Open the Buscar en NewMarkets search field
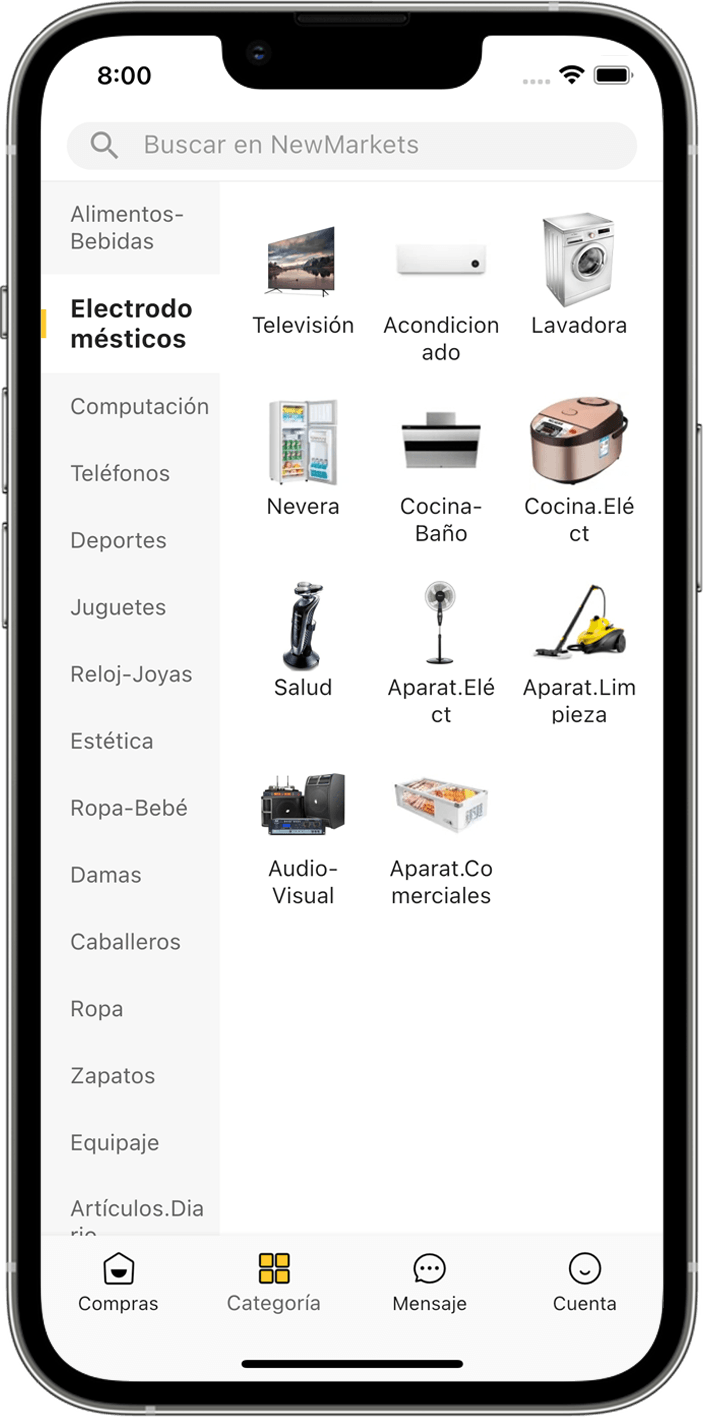This screenshot has height=1417, width=703. point(352,145)
